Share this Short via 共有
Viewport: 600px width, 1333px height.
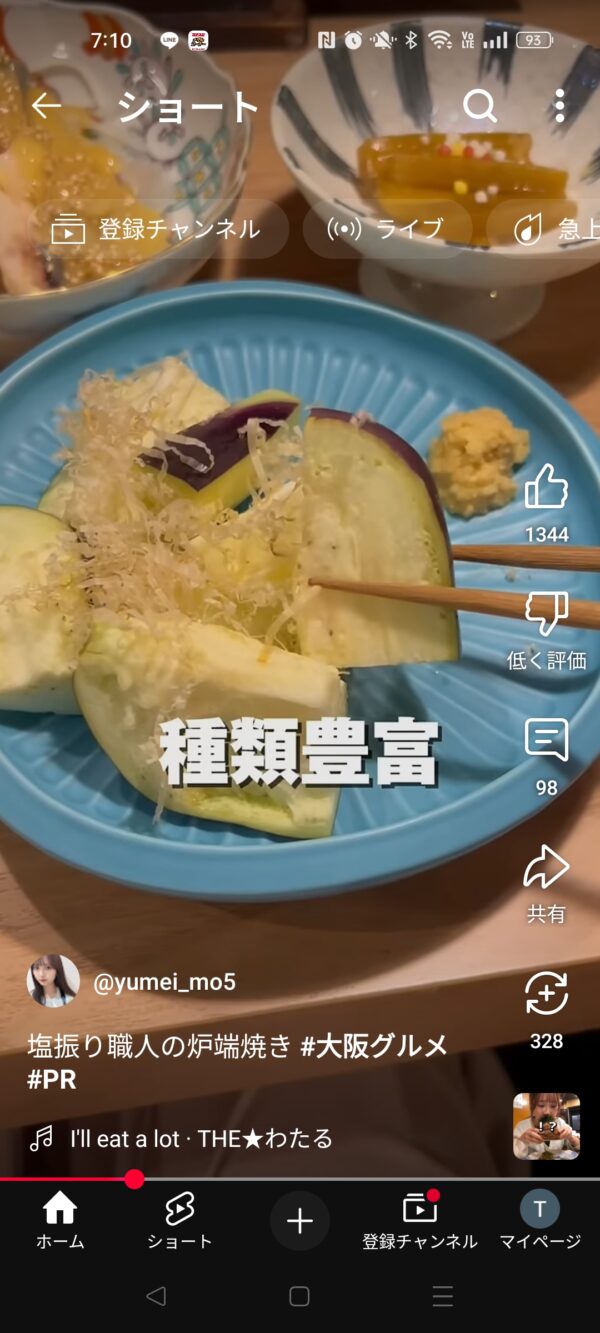[x=546, y=869]
